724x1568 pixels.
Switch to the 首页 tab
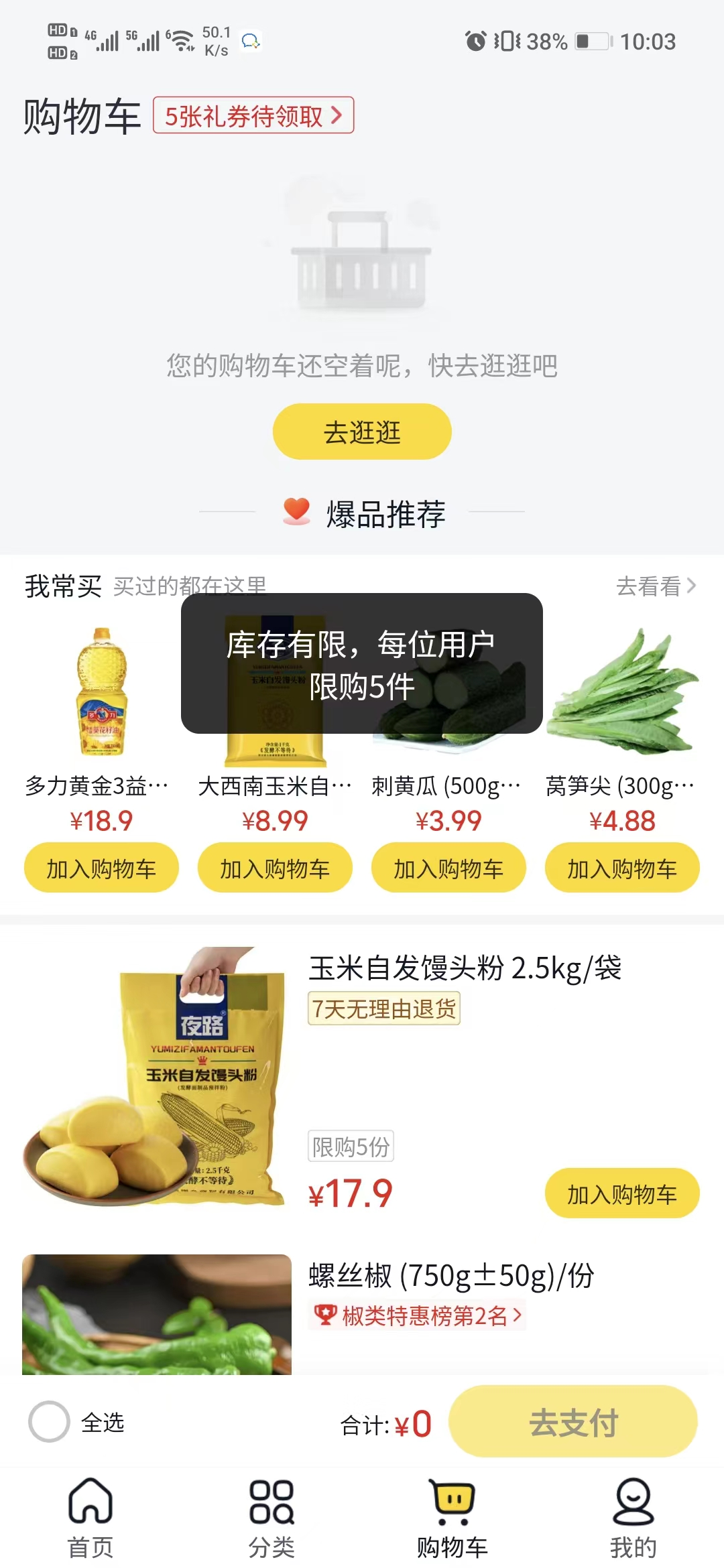(90, 1518)
